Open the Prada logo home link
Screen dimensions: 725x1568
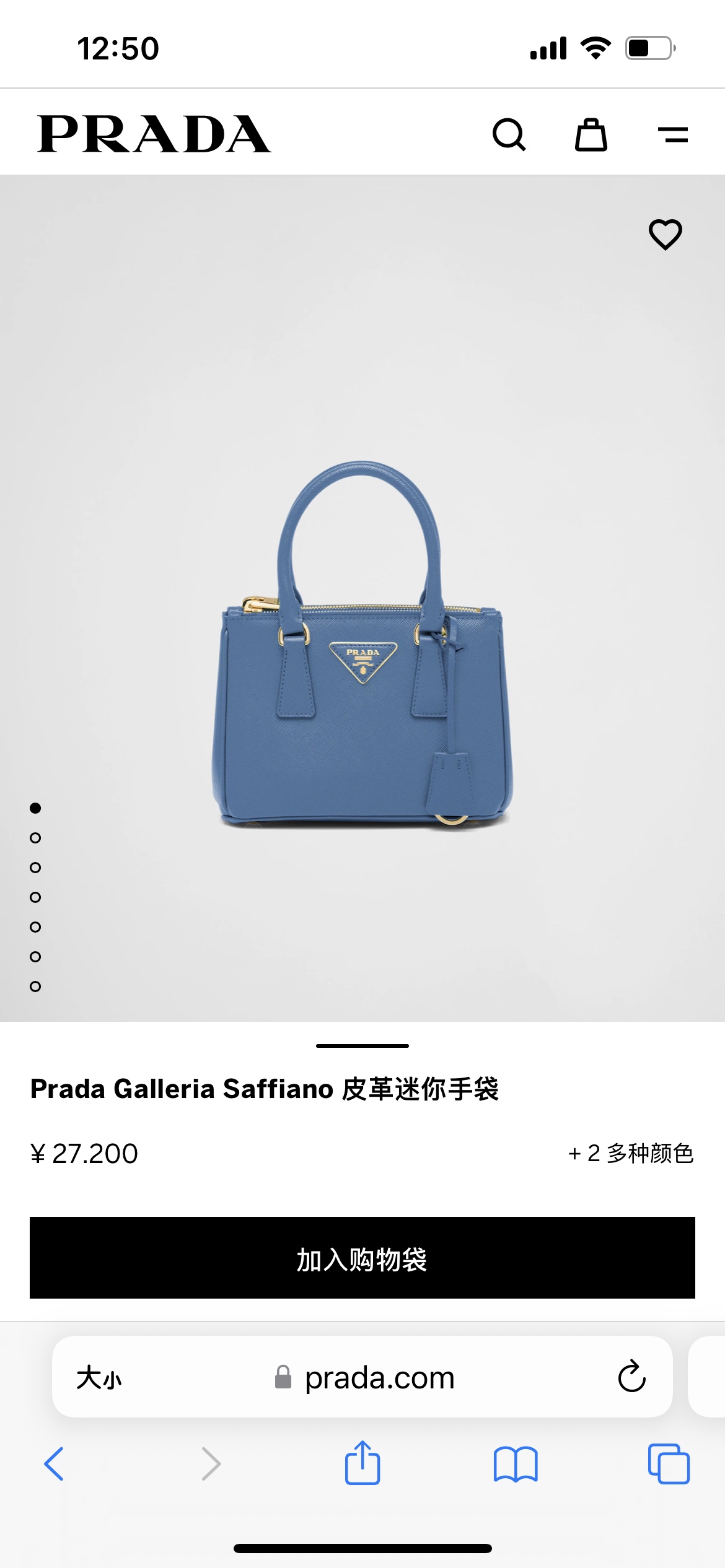(x=154, y=134)
